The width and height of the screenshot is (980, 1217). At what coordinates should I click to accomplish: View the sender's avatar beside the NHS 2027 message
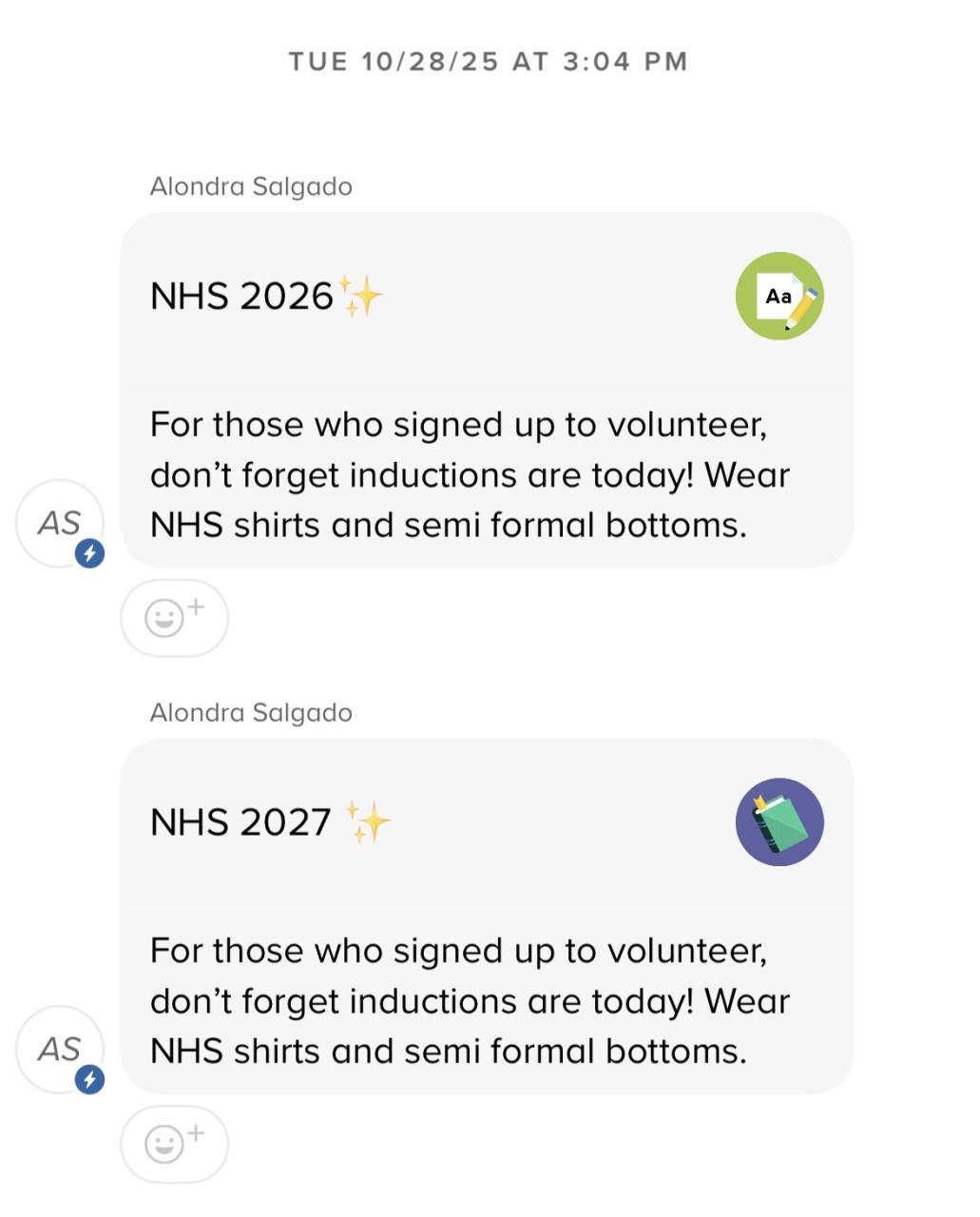[60, 1049]
